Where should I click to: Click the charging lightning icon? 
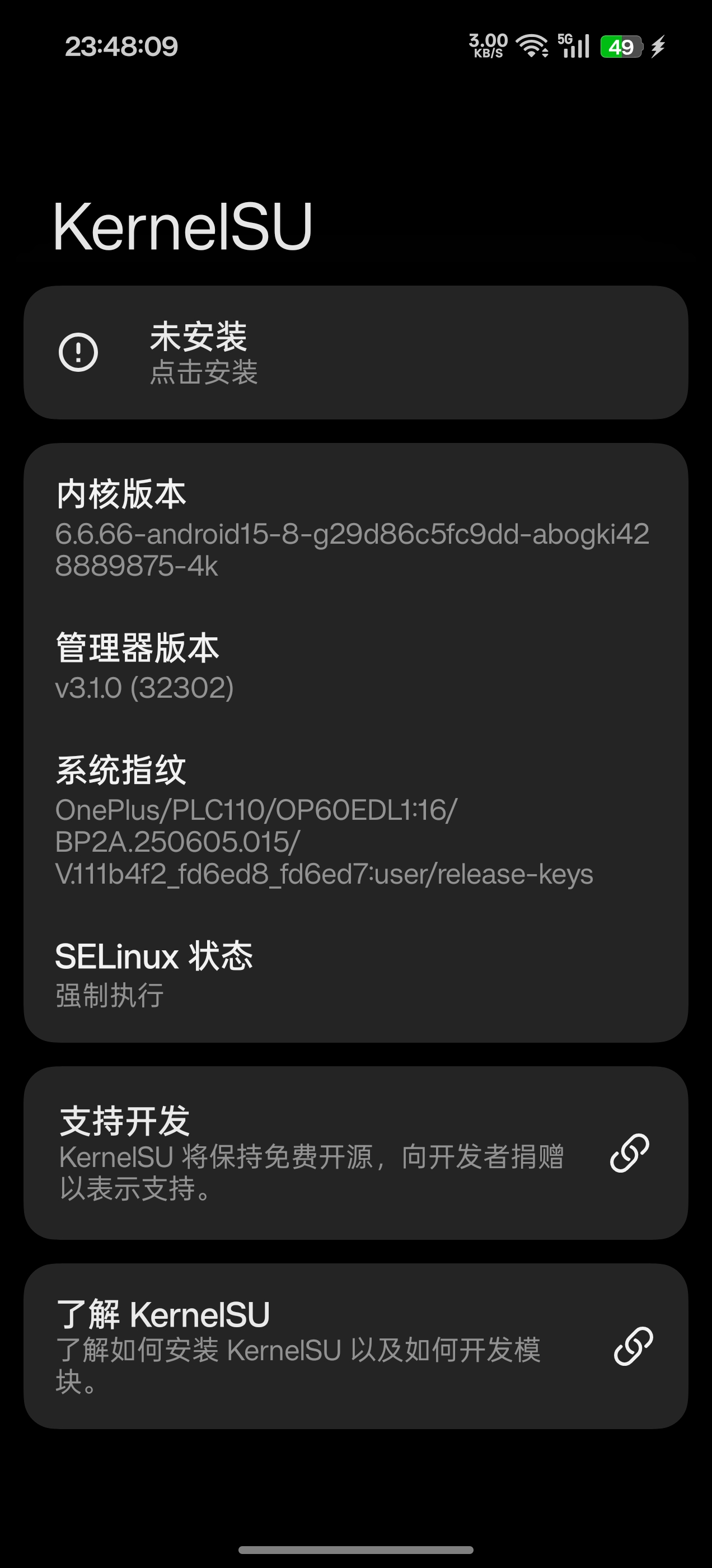tap(660, 46)
